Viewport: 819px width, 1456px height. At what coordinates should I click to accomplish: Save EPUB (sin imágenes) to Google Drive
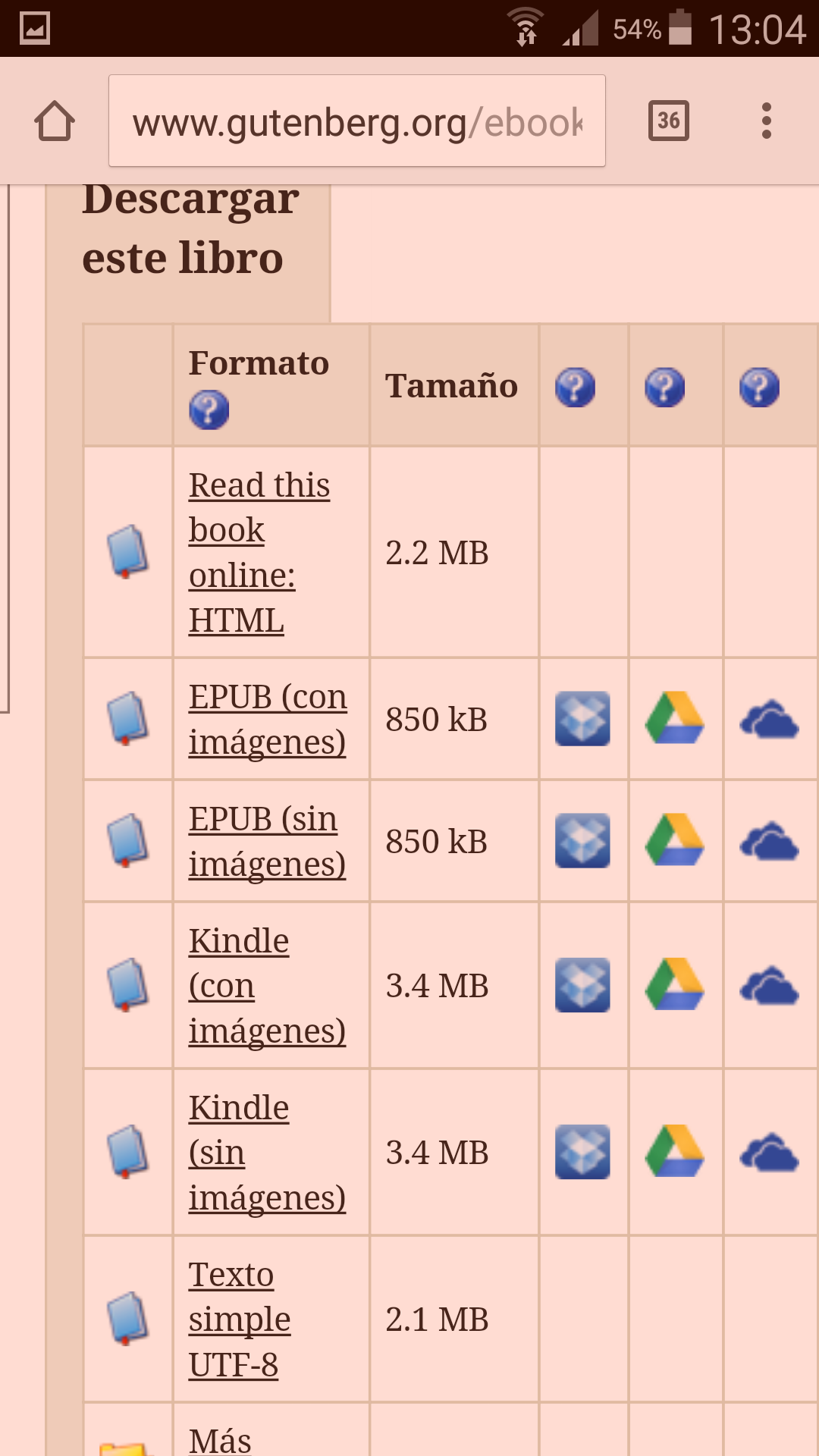pyautogui.click(x=674, y=840)
